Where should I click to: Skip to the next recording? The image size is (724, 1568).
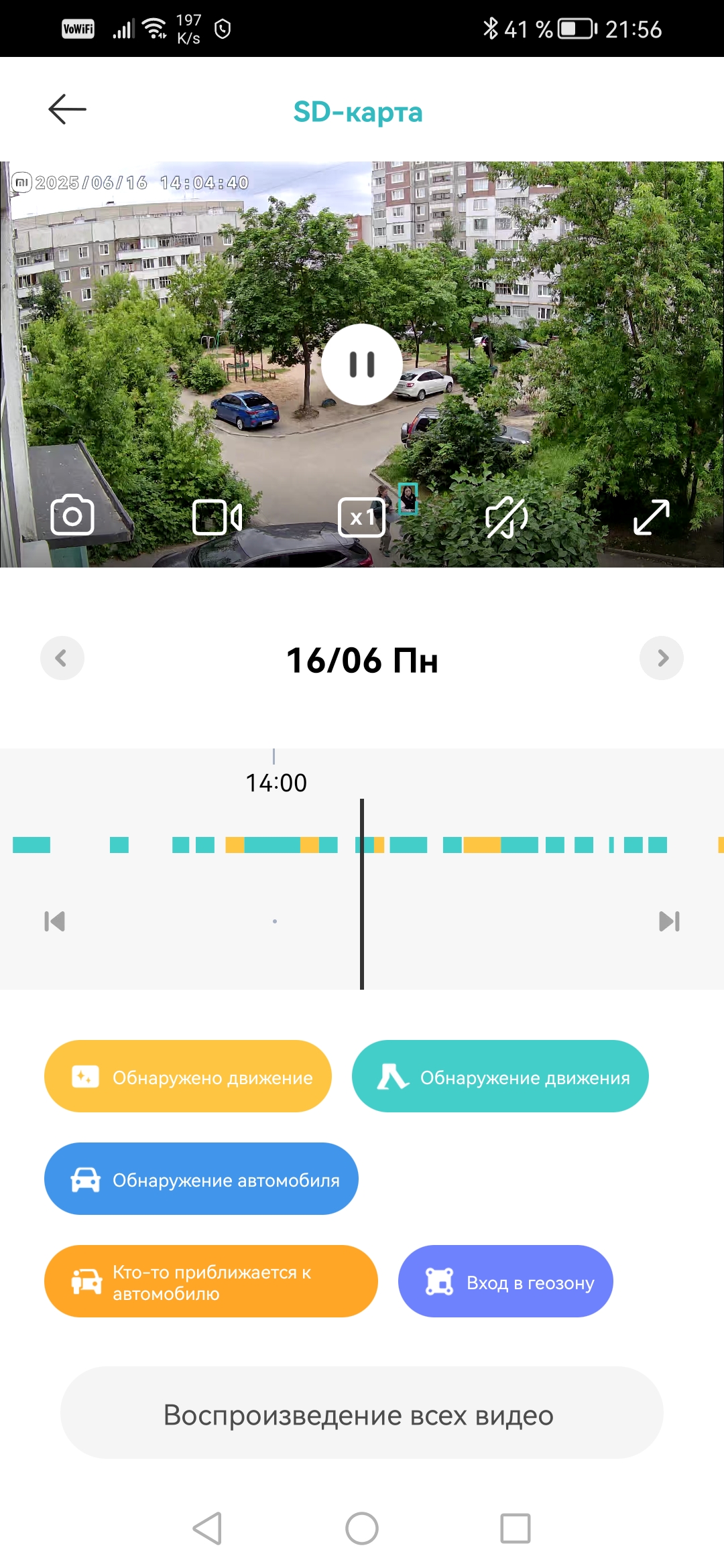click(669, 921)
